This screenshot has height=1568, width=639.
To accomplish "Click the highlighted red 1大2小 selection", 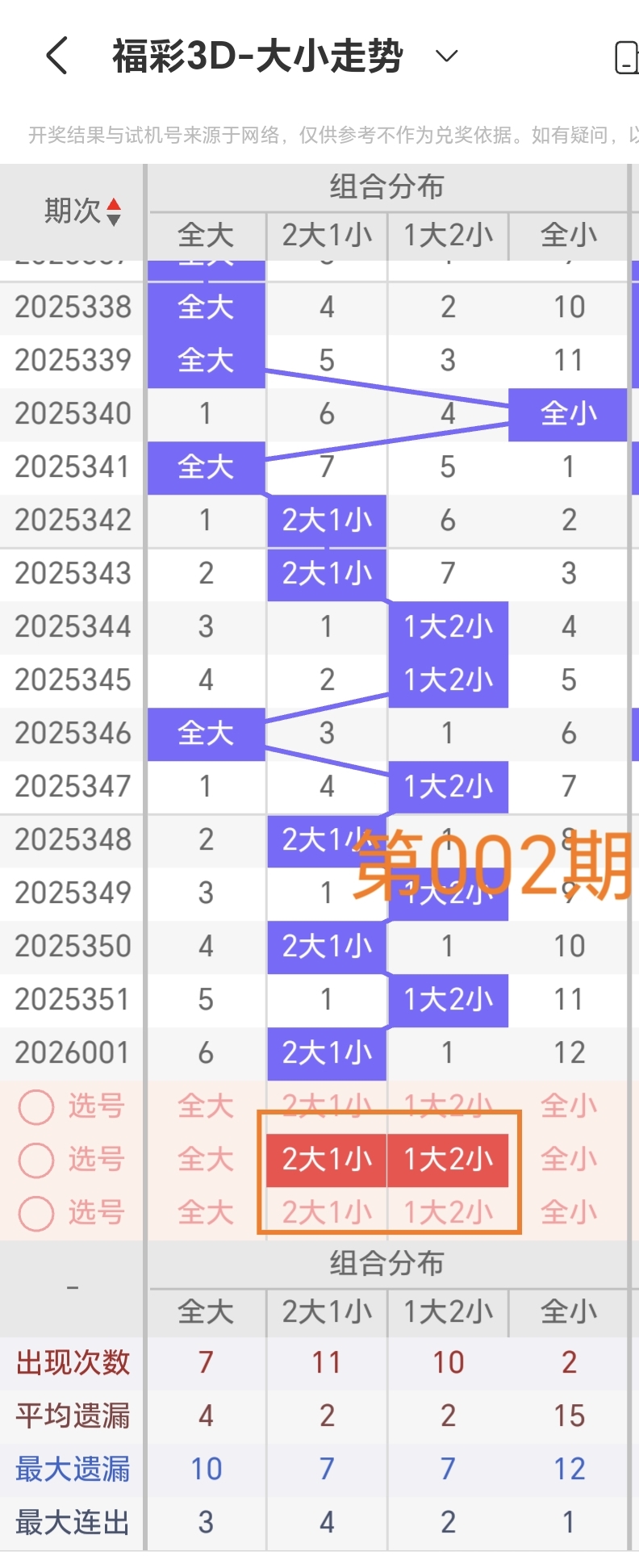I will pos(449,1160).
